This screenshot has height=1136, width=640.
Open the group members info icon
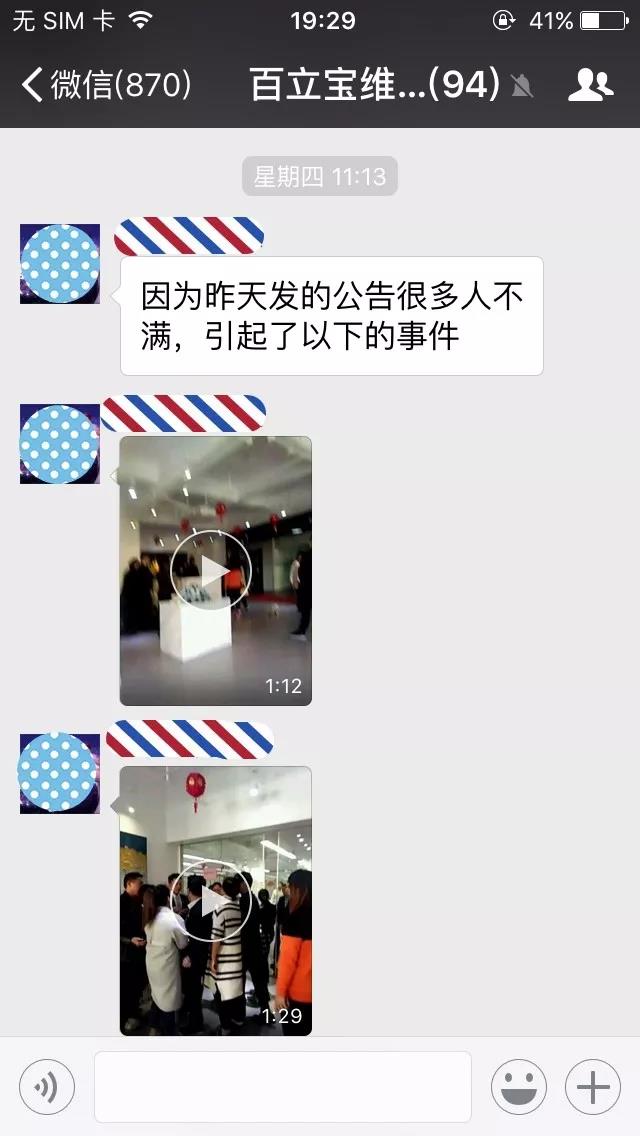click(x=590, y=85)
